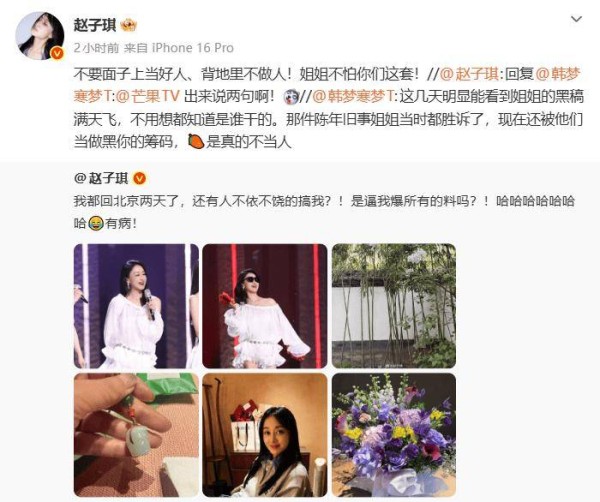View white dress stage photo with microphone

coord(135,306)
